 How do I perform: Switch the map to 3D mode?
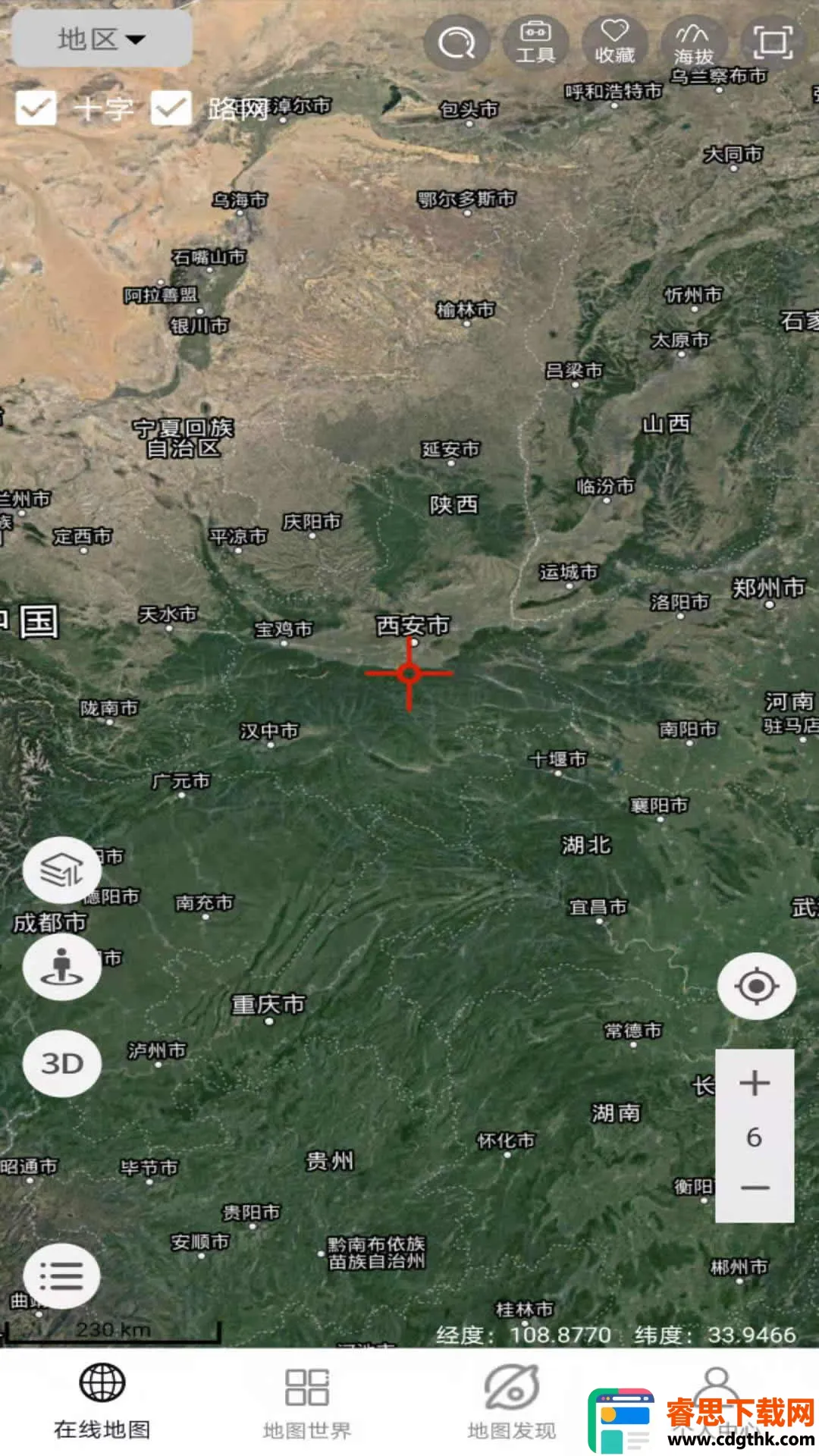click(x=62, y=1063)
